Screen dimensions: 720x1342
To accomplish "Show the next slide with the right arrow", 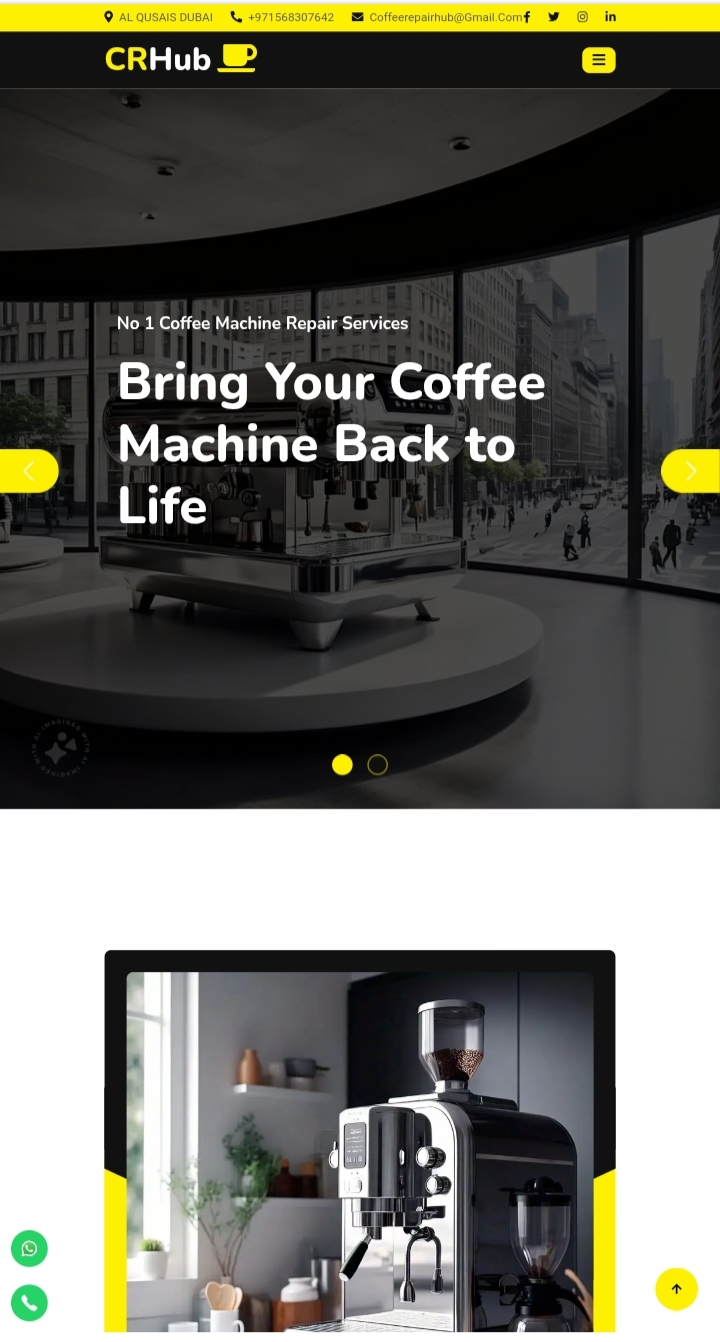I will coord(691,471).
